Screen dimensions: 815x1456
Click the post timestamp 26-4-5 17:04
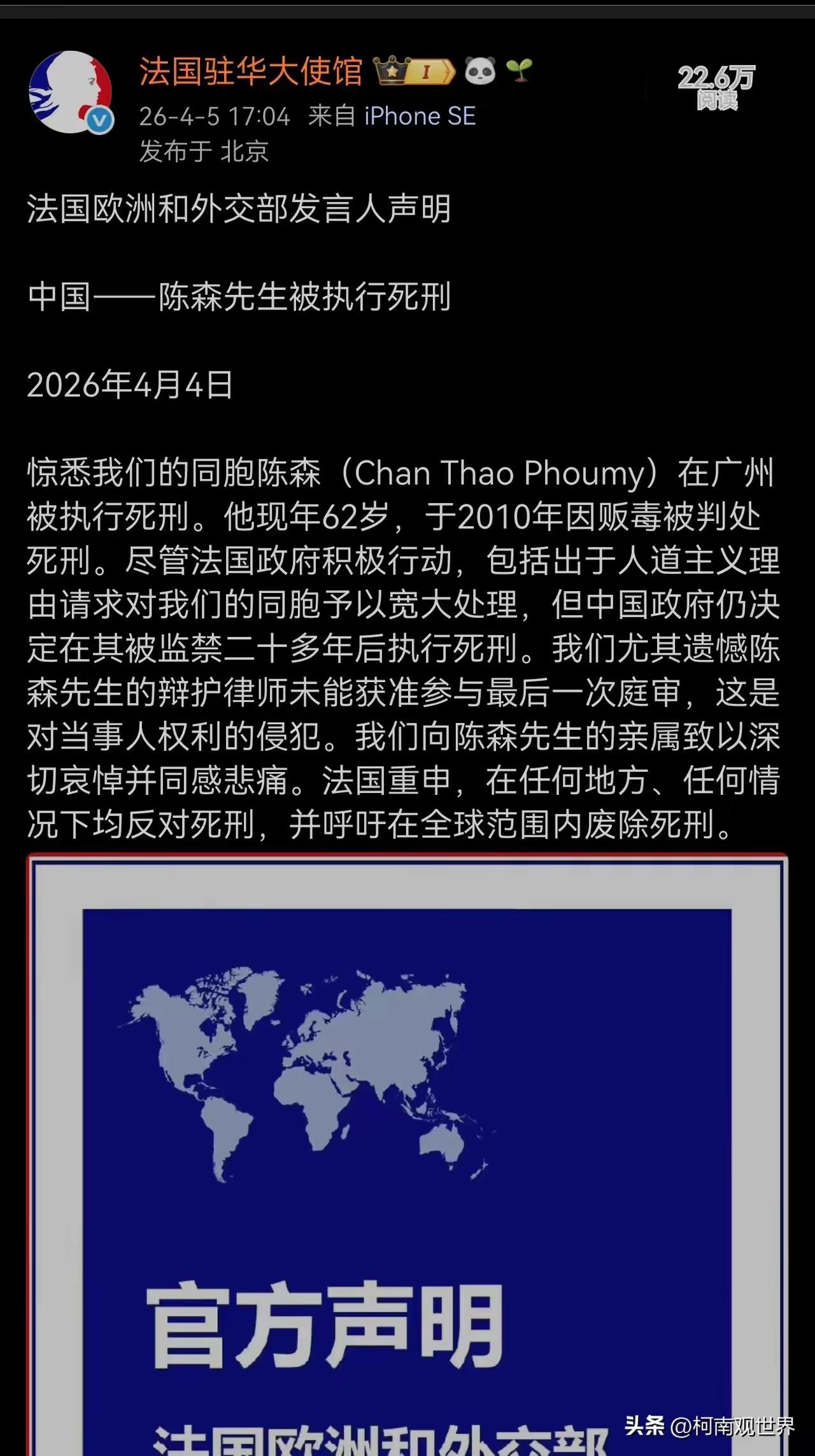click(x=213, y=117)
